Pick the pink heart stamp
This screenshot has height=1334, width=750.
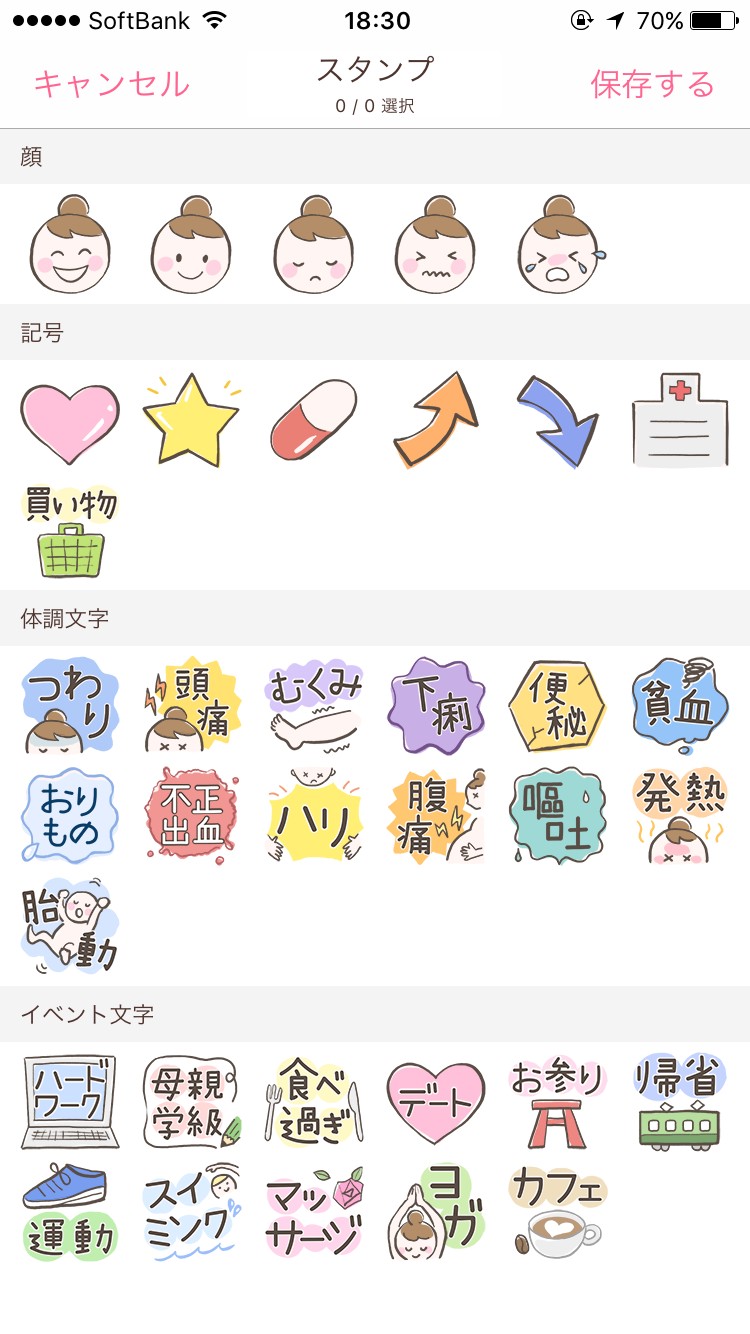[70, 421]
